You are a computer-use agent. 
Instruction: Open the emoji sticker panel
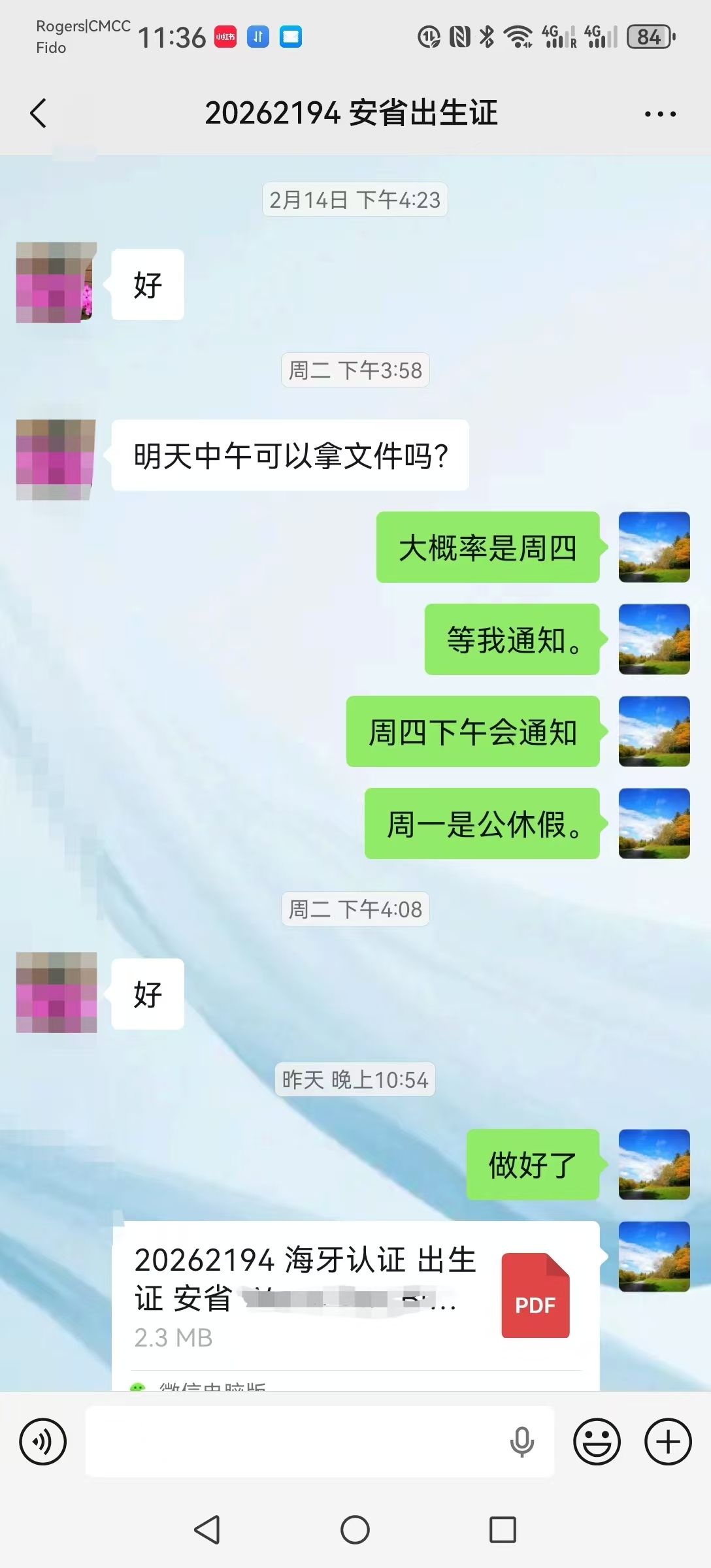597,1441
